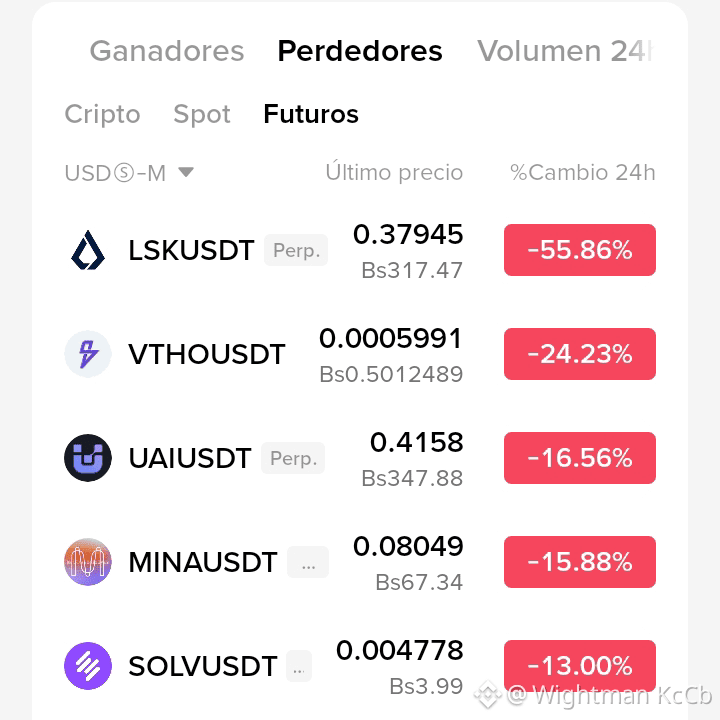720x720 pixels.
Task: Open the VTHOUSDT row
Action: click(x=360, y=354)
